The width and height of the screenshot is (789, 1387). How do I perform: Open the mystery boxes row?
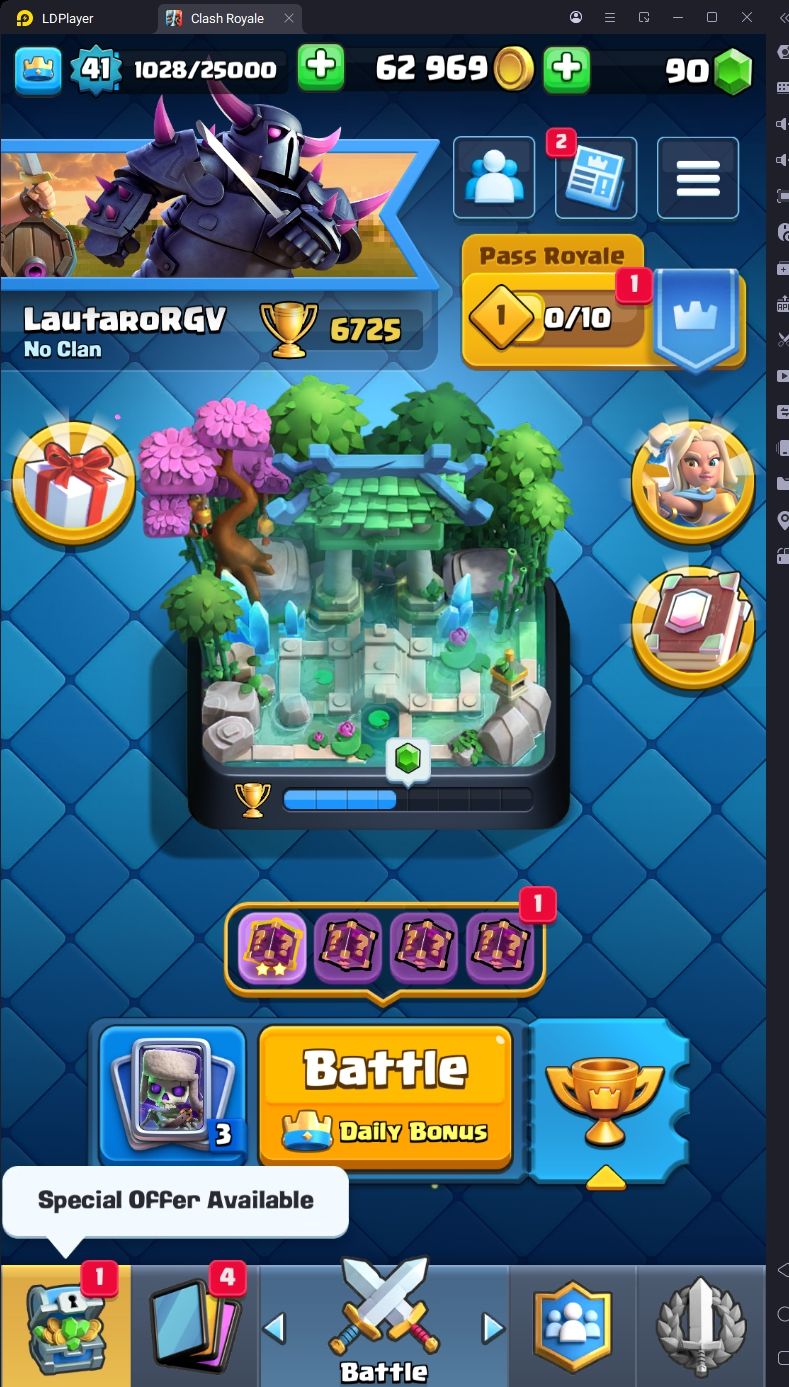tap(386, 948)
